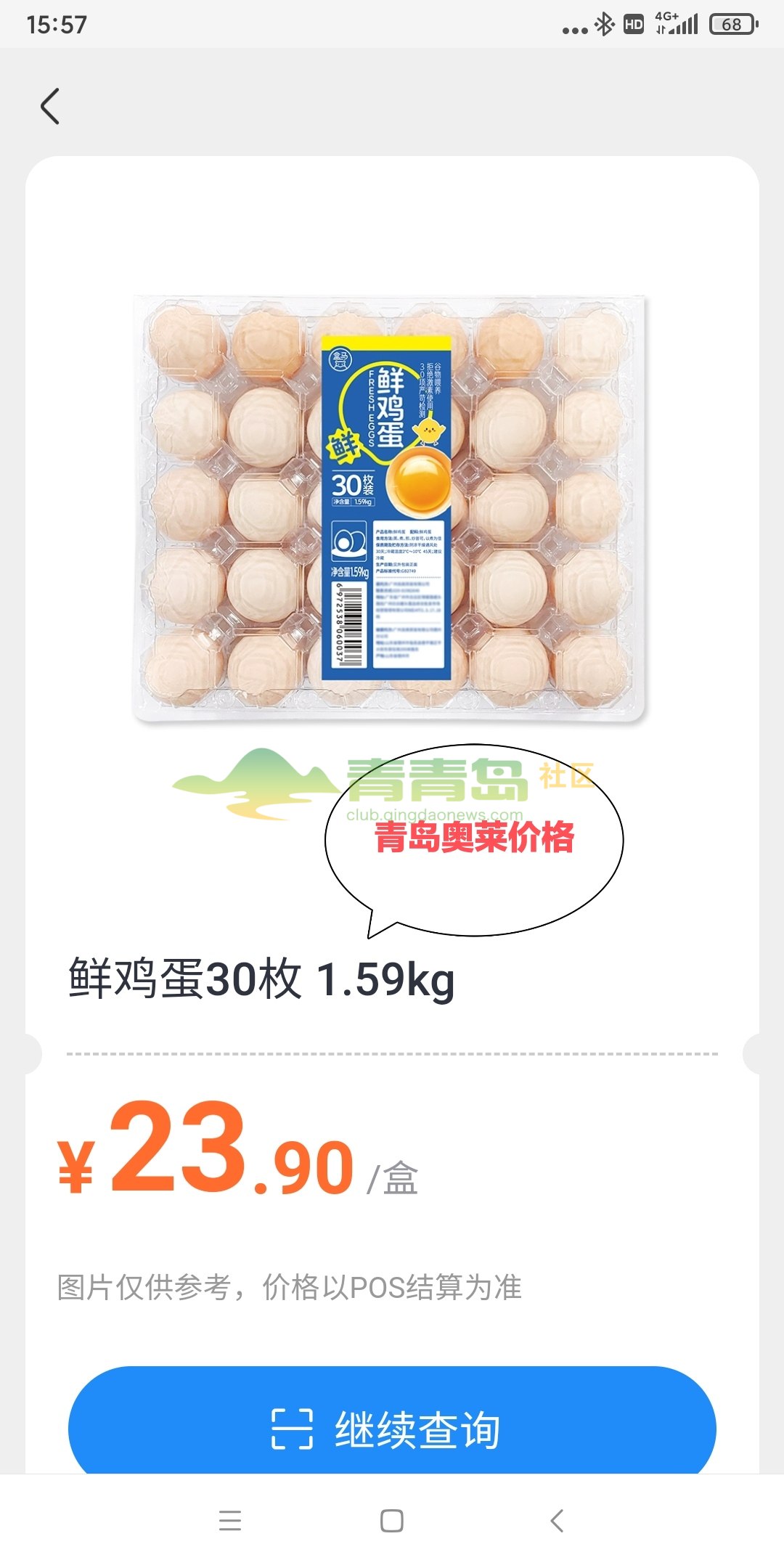Go to the home screen
Viewport: 784px width, 1568px height.
click(x=392, y=1520)
